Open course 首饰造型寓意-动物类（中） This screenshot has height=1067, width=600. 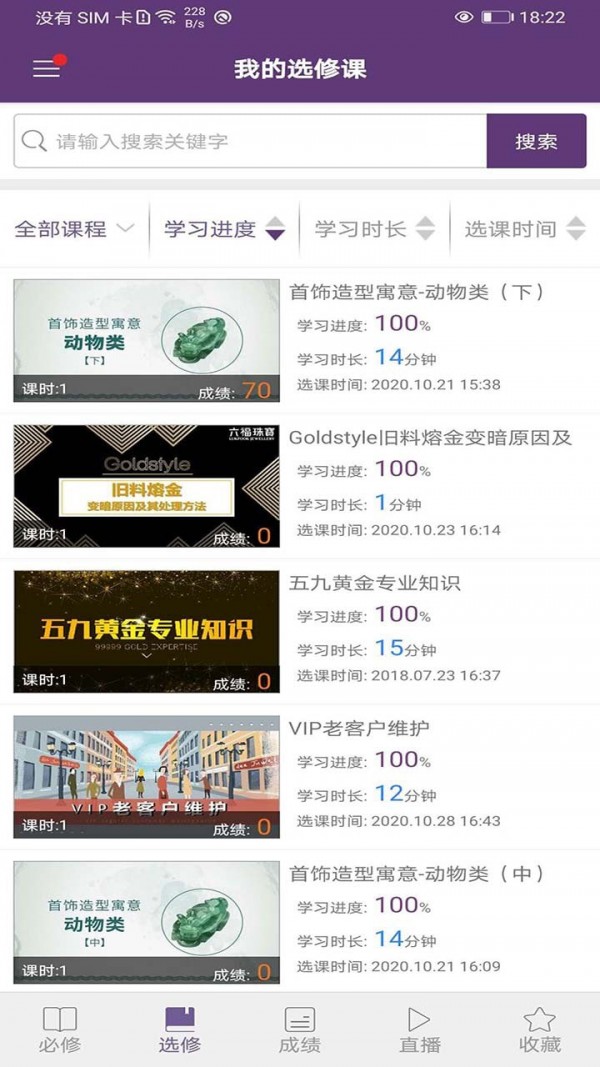[x=300, y=921]
